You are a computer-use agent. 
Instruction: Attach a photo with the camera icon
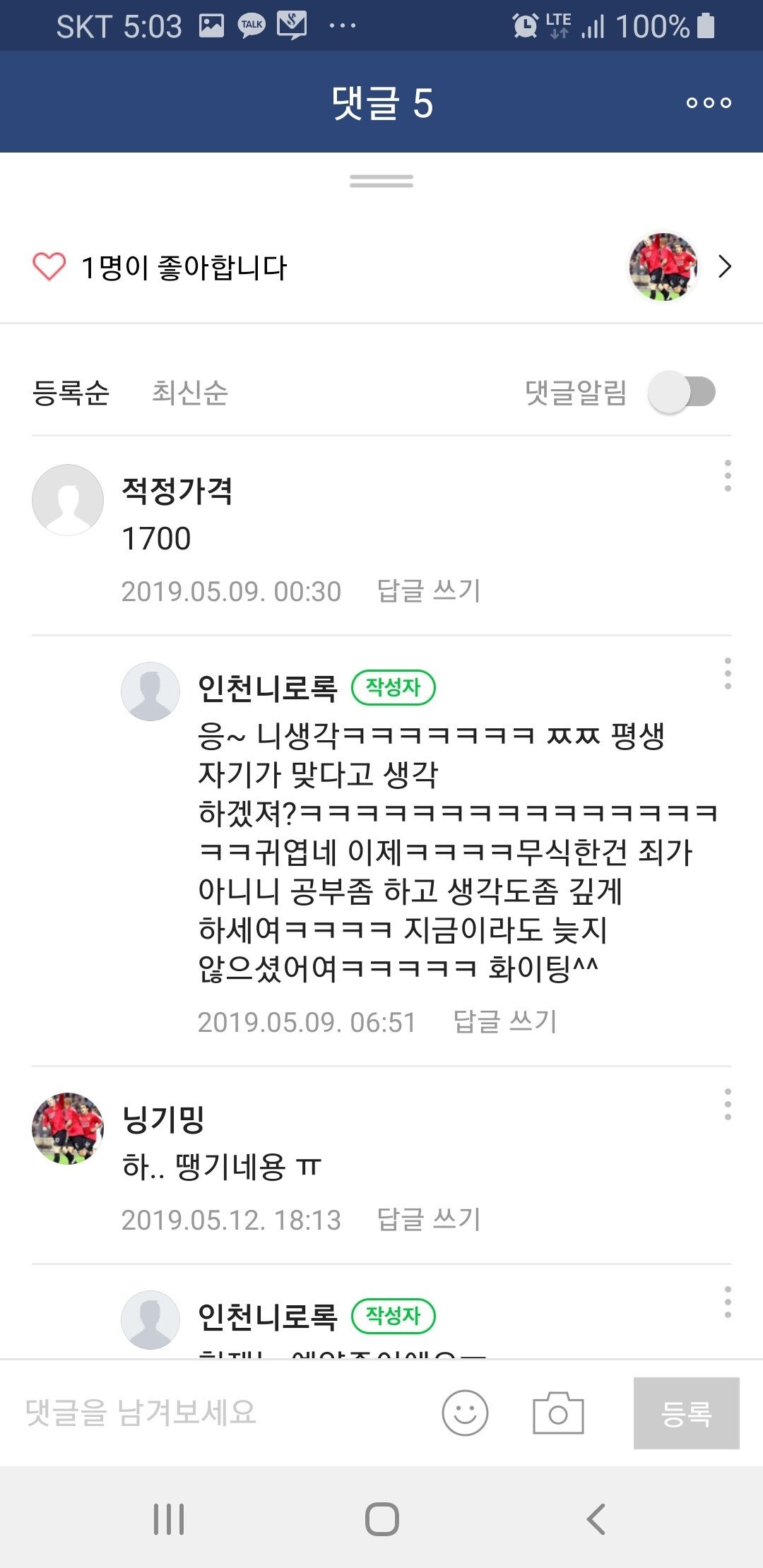point(558,1413)
